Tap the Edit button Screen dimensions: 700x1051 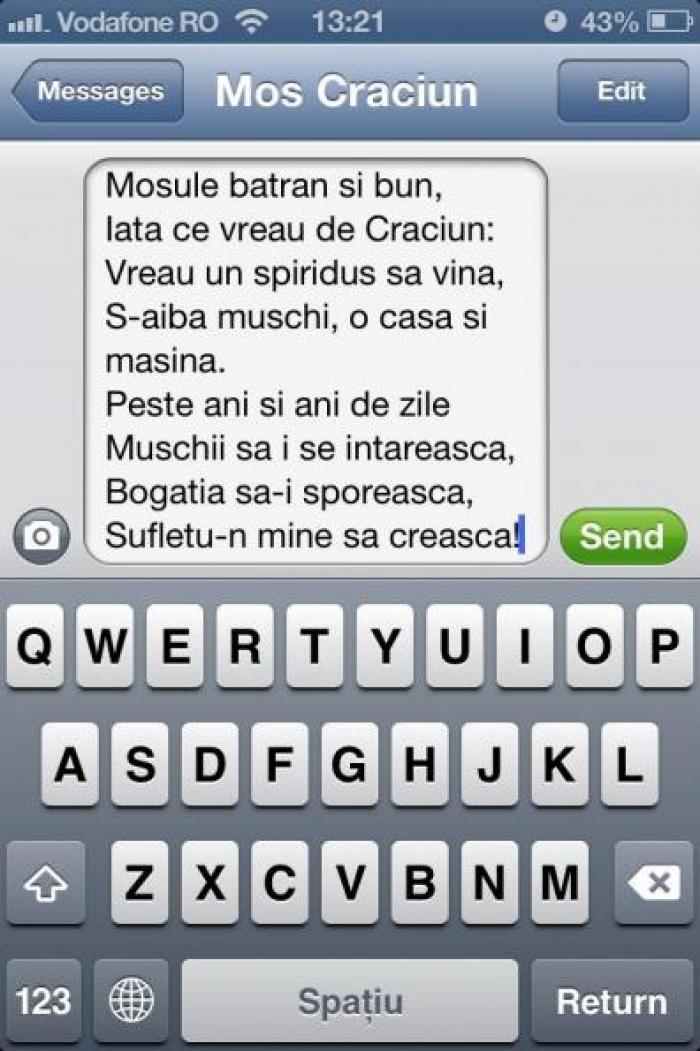tap(621, 92)
